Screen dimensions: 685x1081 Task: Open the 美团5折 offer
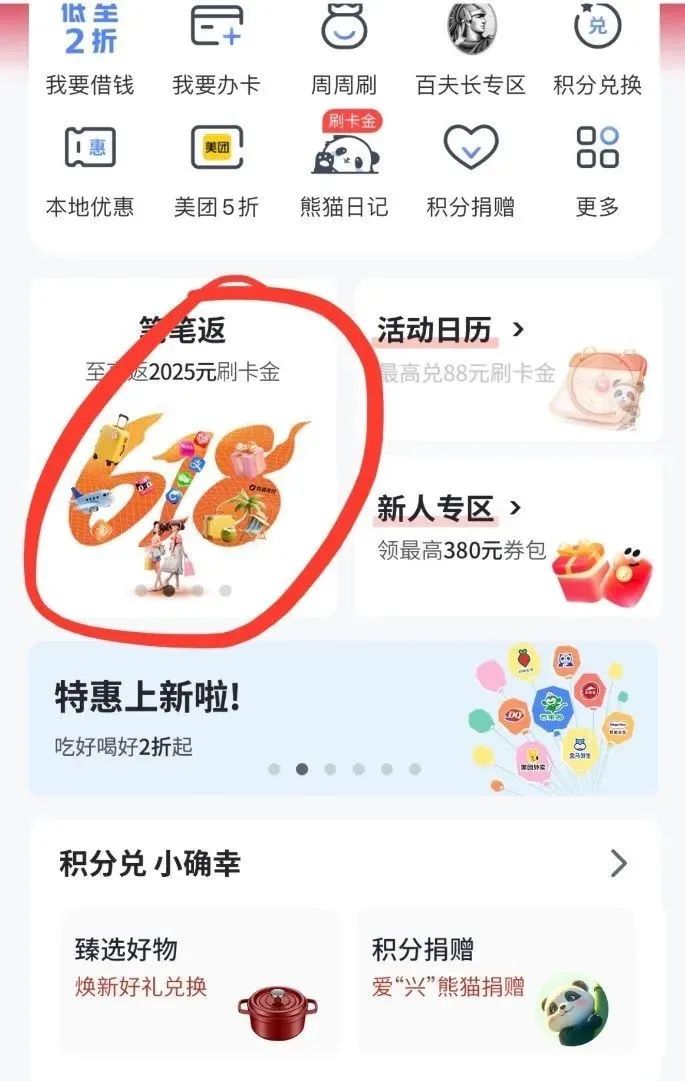tap(216, 170)
